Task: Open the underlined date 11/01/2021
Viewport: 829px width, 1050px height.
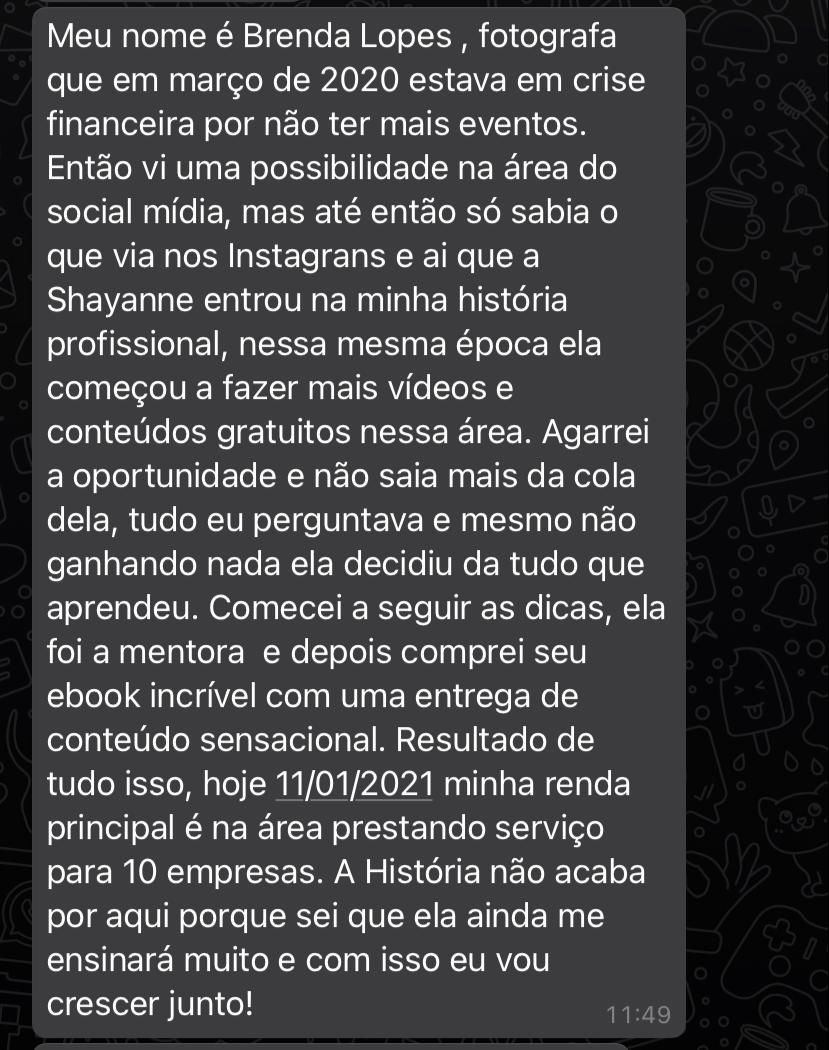Action: [x=353, y=783]
